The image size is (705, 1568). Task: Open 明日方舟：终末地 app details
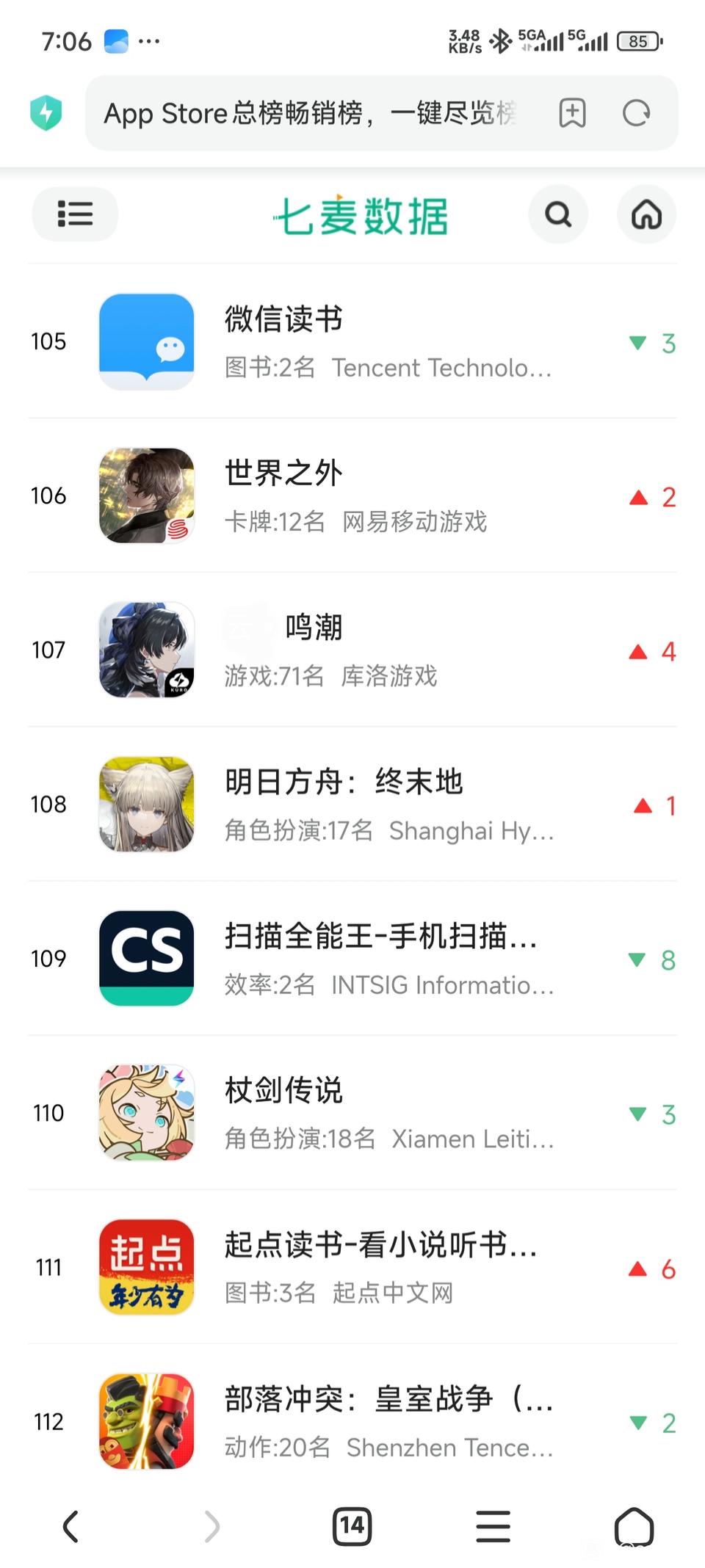[x=344, y=782]
